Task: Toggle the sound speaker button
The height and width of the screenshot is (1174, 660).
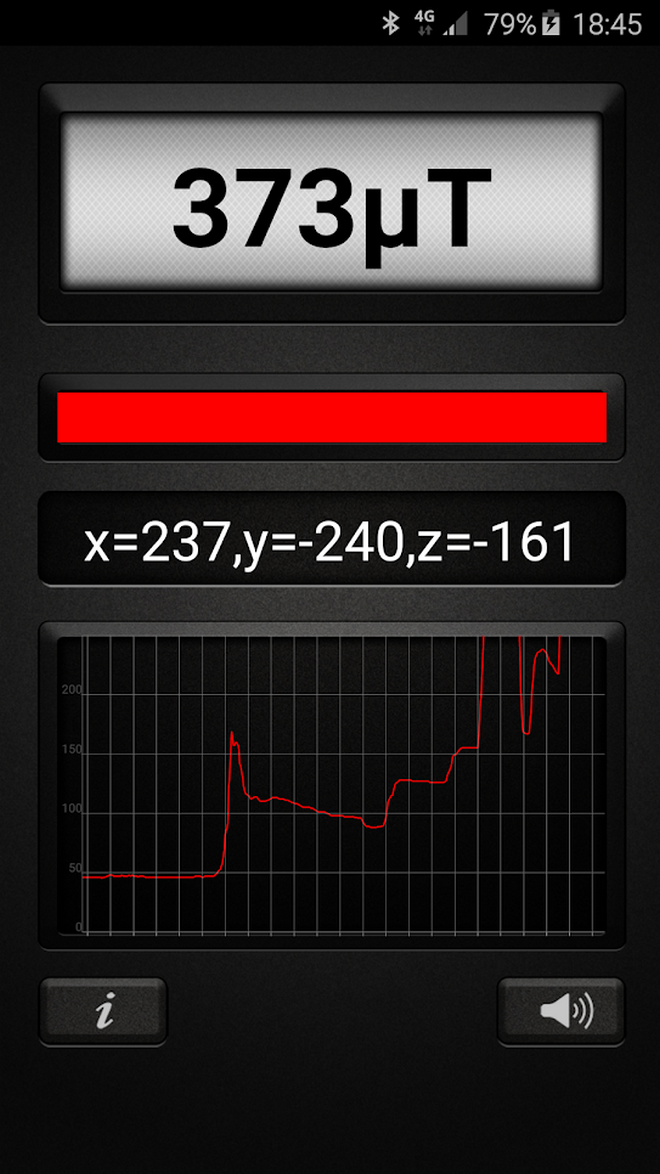Action: [561, 1012]
